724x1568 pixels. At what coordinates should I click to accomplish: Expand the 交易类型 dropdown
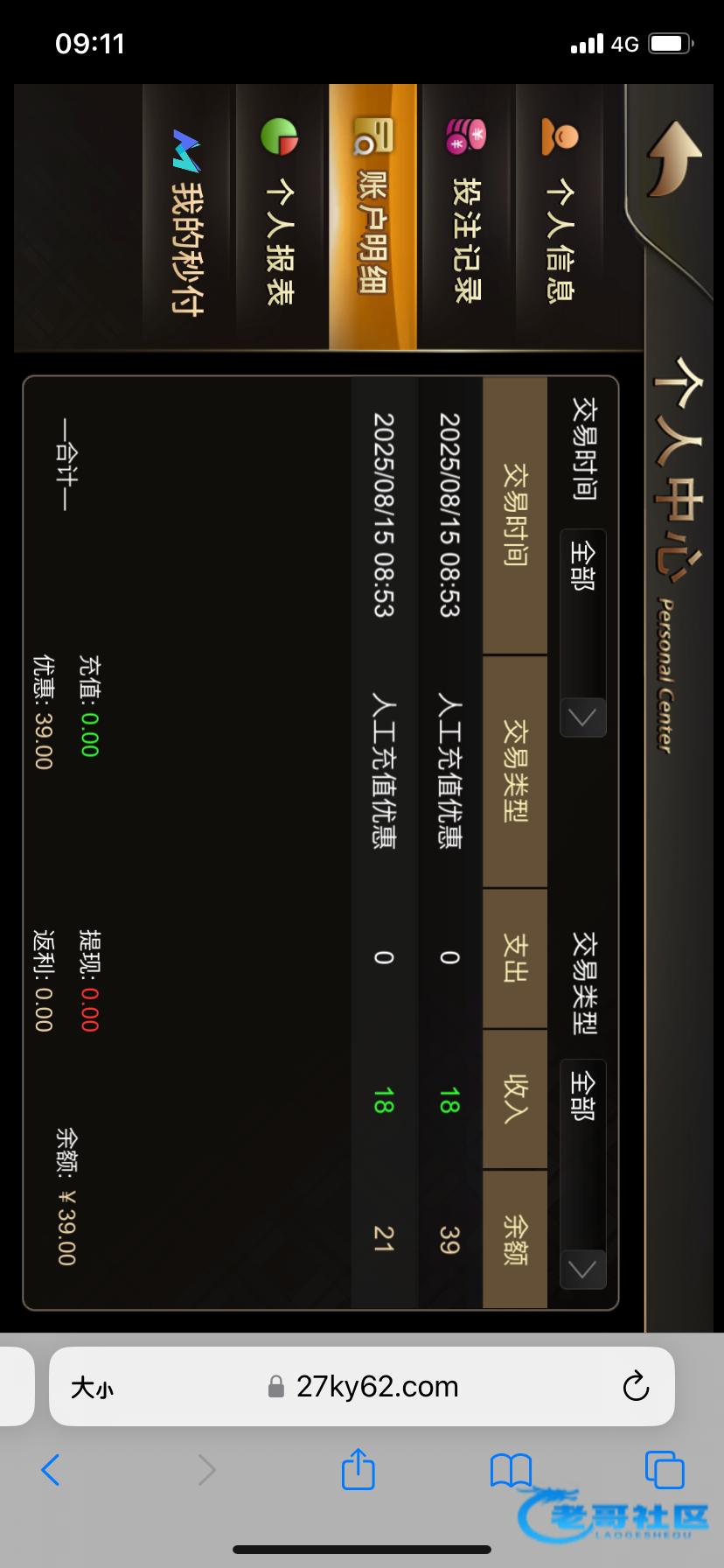click(582, 1174)
